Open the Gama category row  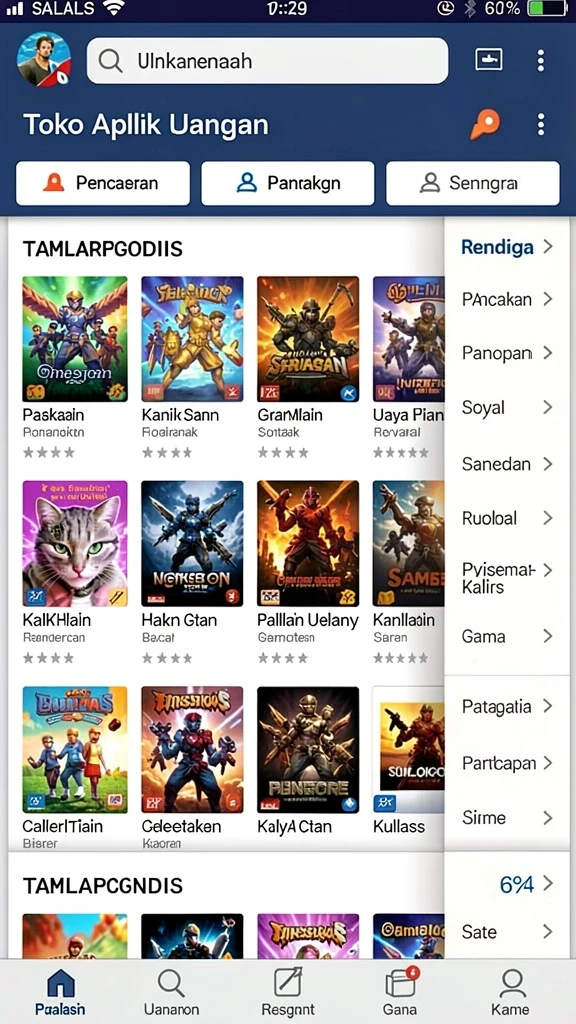[x=507, y=636]
